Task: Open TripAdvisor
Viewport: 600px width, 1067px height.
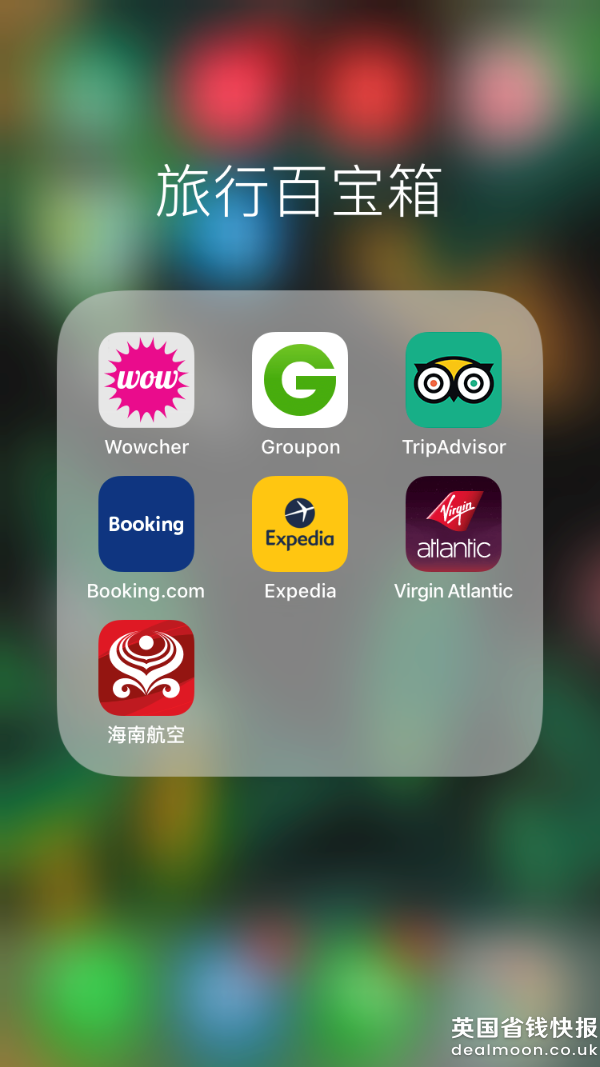Action: point(453,380)
